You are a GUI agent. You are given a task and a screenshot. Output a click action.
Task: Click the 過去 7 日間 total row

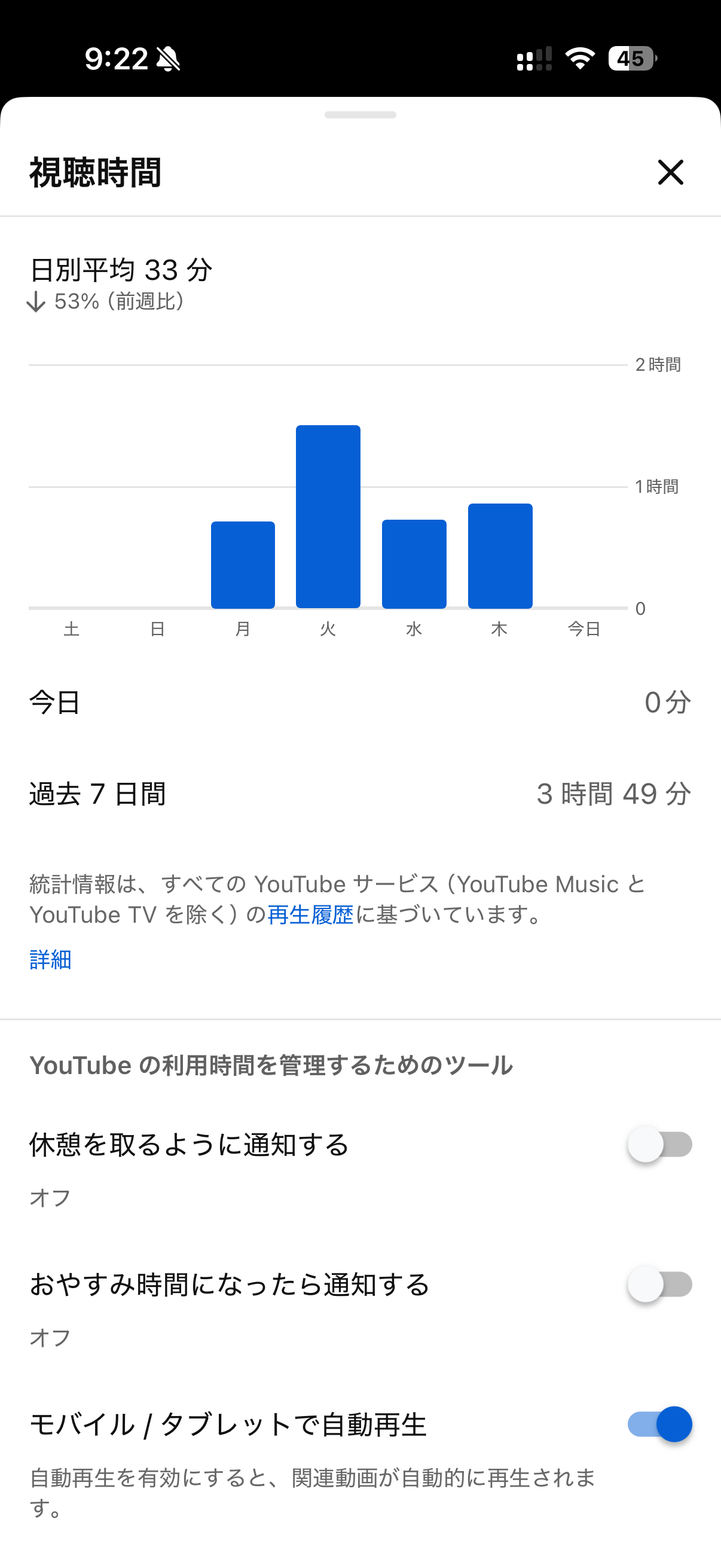pos(360,793)
